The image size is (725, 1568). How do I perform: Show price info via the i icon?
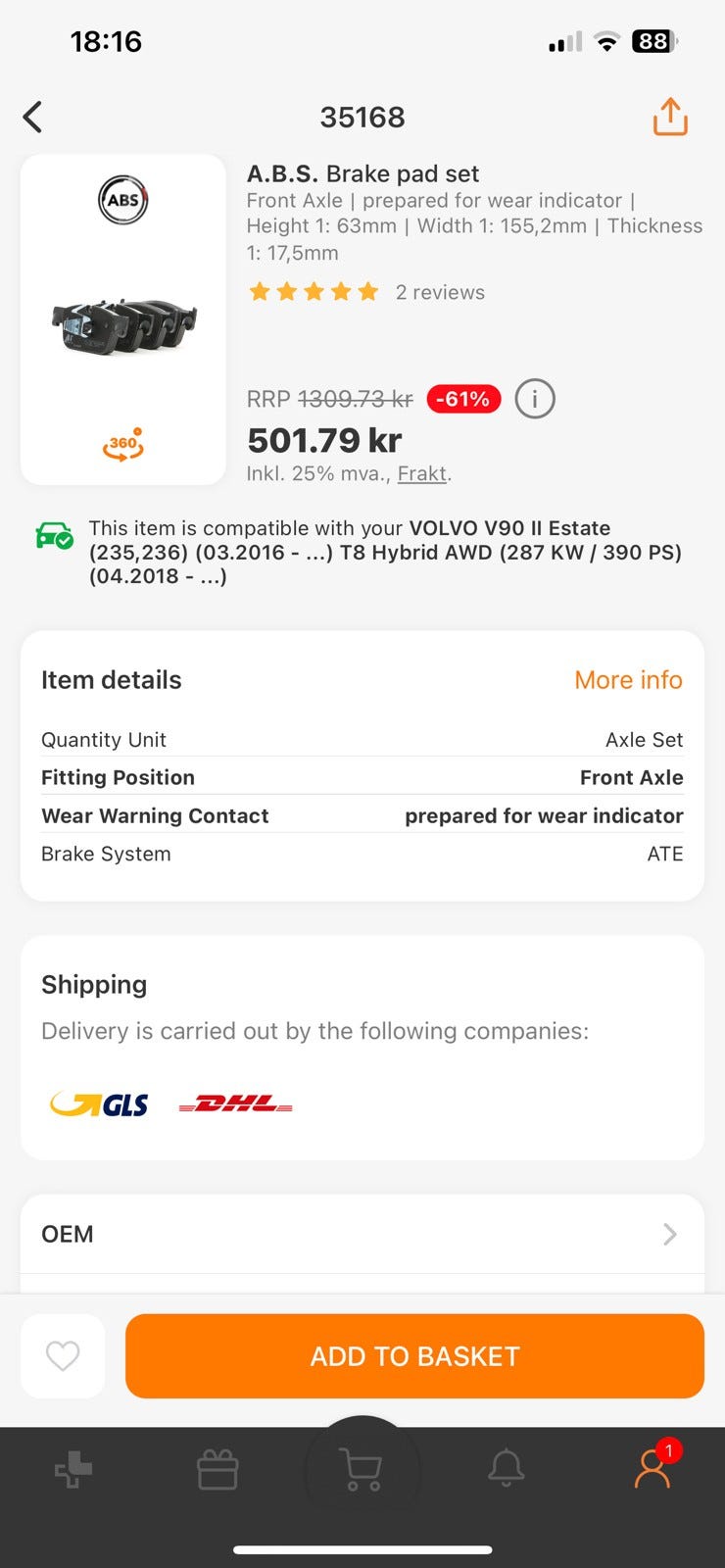[535, 399]
